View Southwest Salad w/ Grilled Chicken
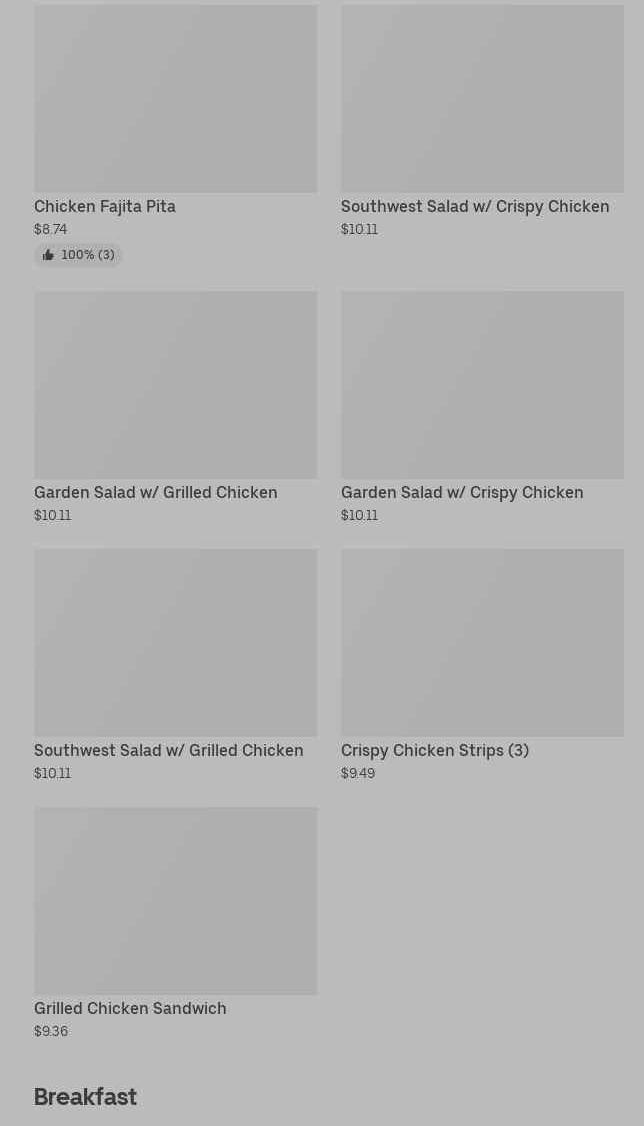644x1126 pixels. [175, 645]
